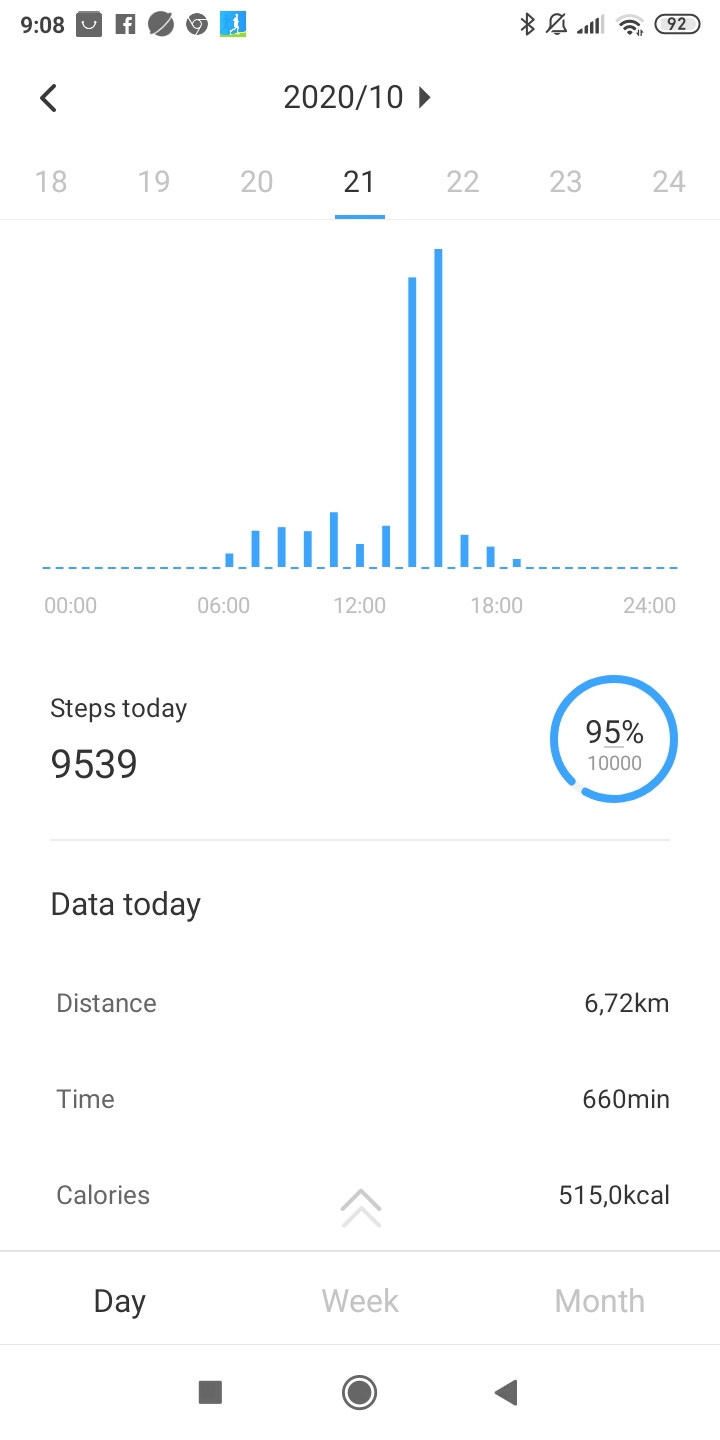Image resolution: width=720 pixels, height=1440 pixels.
Task: Select day 19 in the date strip
Action: pyautogui.click(x=154, y=182)
